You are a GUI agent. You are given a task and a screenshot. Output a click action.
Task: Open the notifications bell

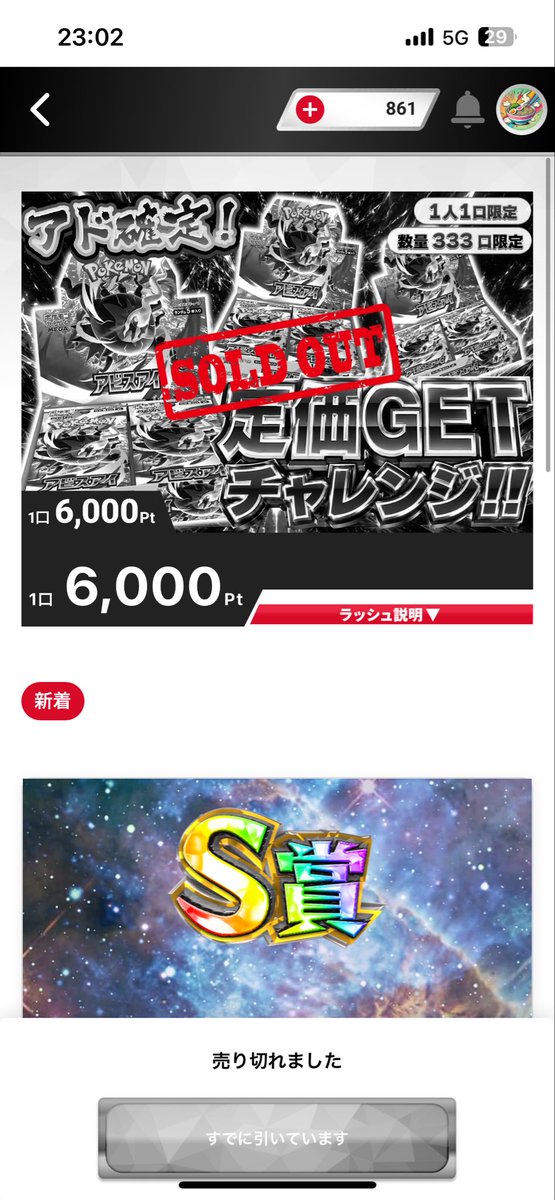click(467, 109)
